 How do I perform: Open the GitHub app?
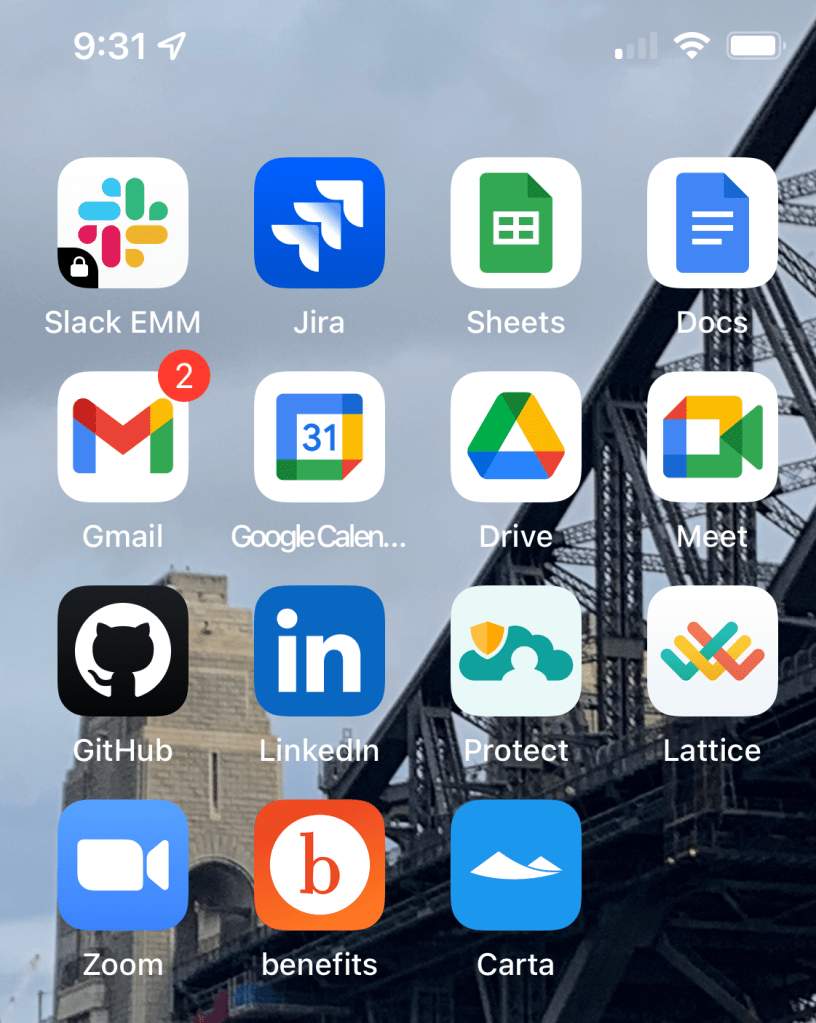point(123,650)
